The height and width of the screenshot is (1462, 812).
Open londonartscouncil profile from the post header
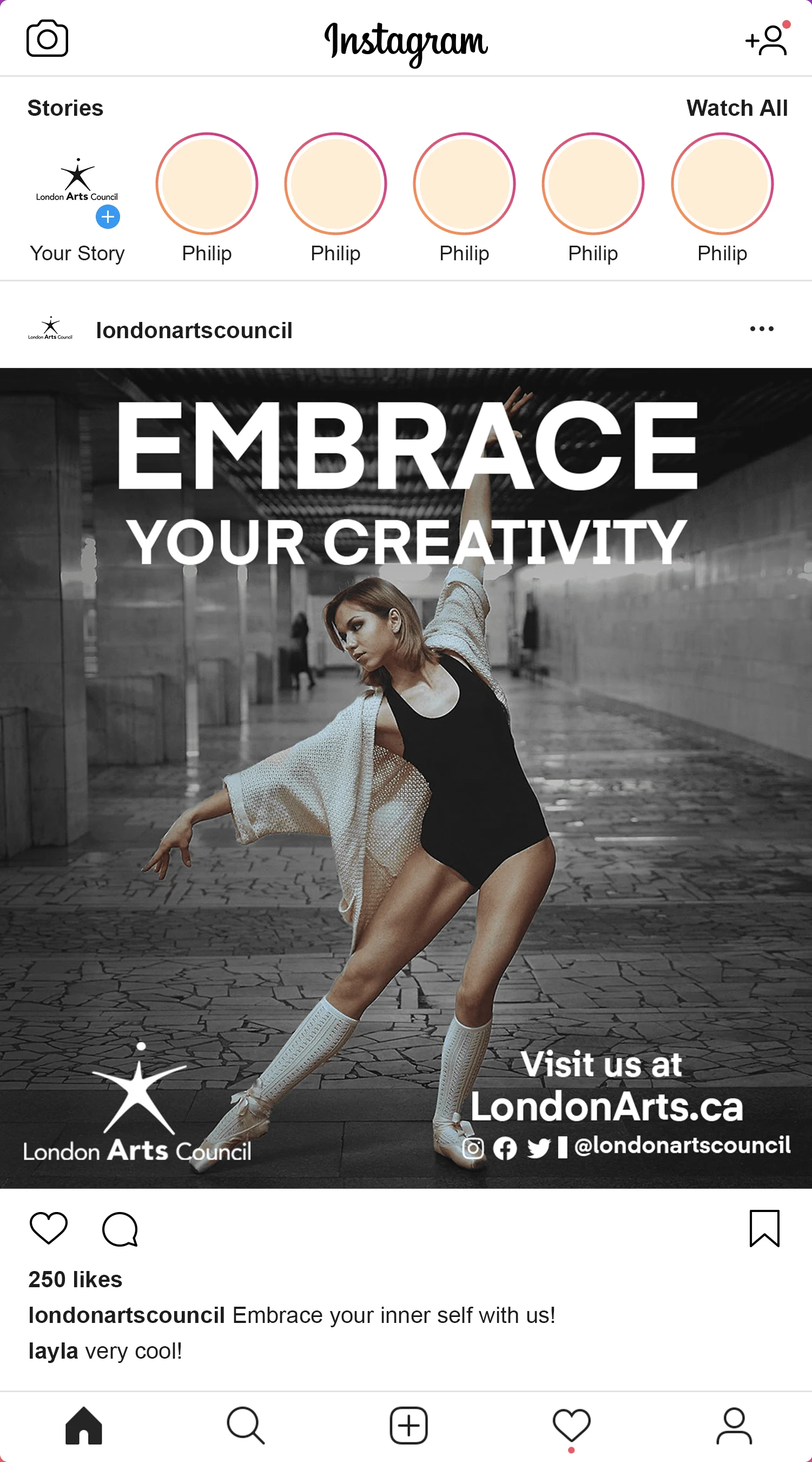194,330
